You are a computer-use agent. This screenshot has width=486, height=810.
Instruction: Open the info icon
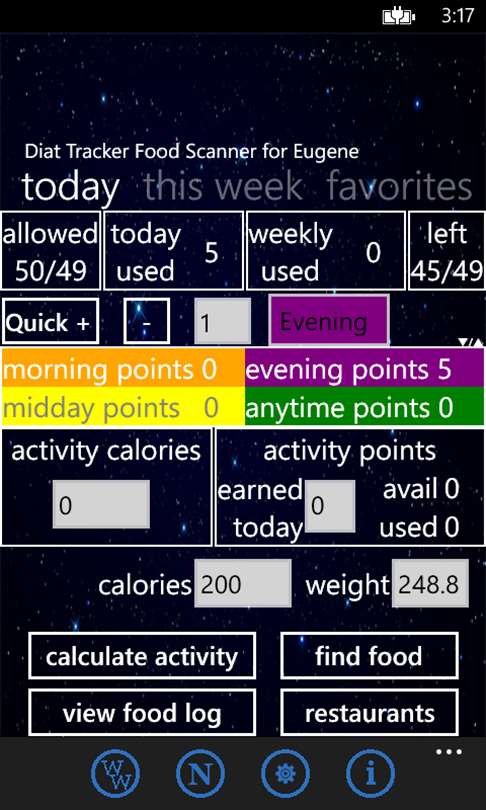[x=371, y=774]
